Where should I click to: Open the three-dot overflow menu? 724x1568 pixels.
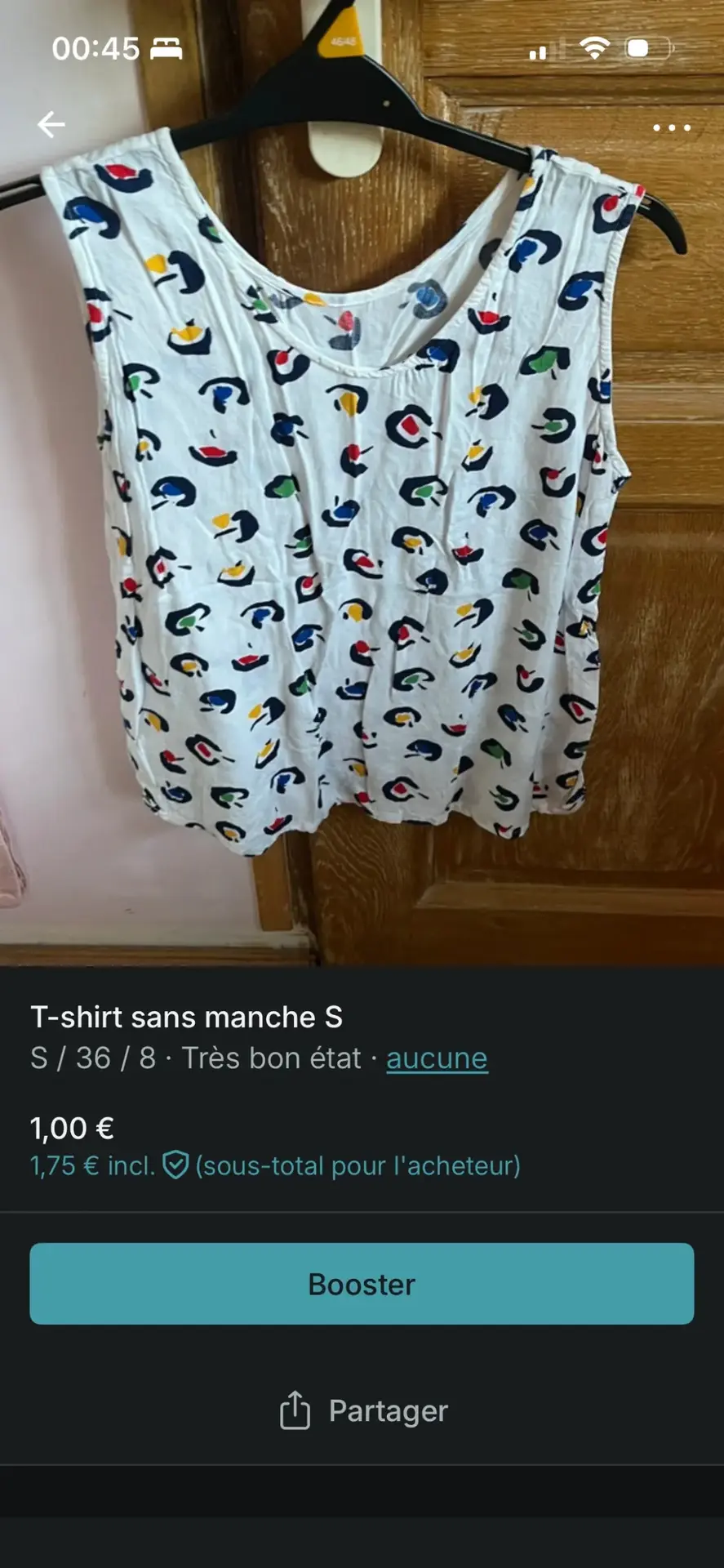pyautogui.click(x=672, y=127)
